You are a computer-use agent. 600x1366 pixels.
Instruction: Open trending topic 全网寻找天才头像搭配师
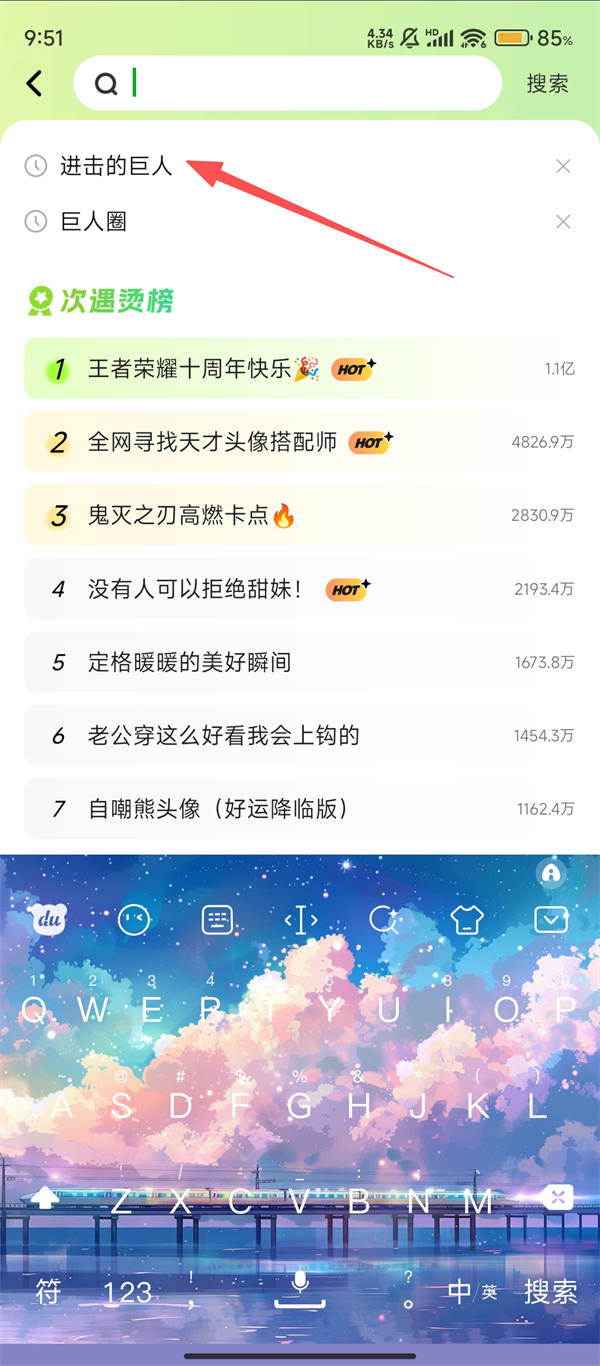pyautogui.click(x=212, y=442)
